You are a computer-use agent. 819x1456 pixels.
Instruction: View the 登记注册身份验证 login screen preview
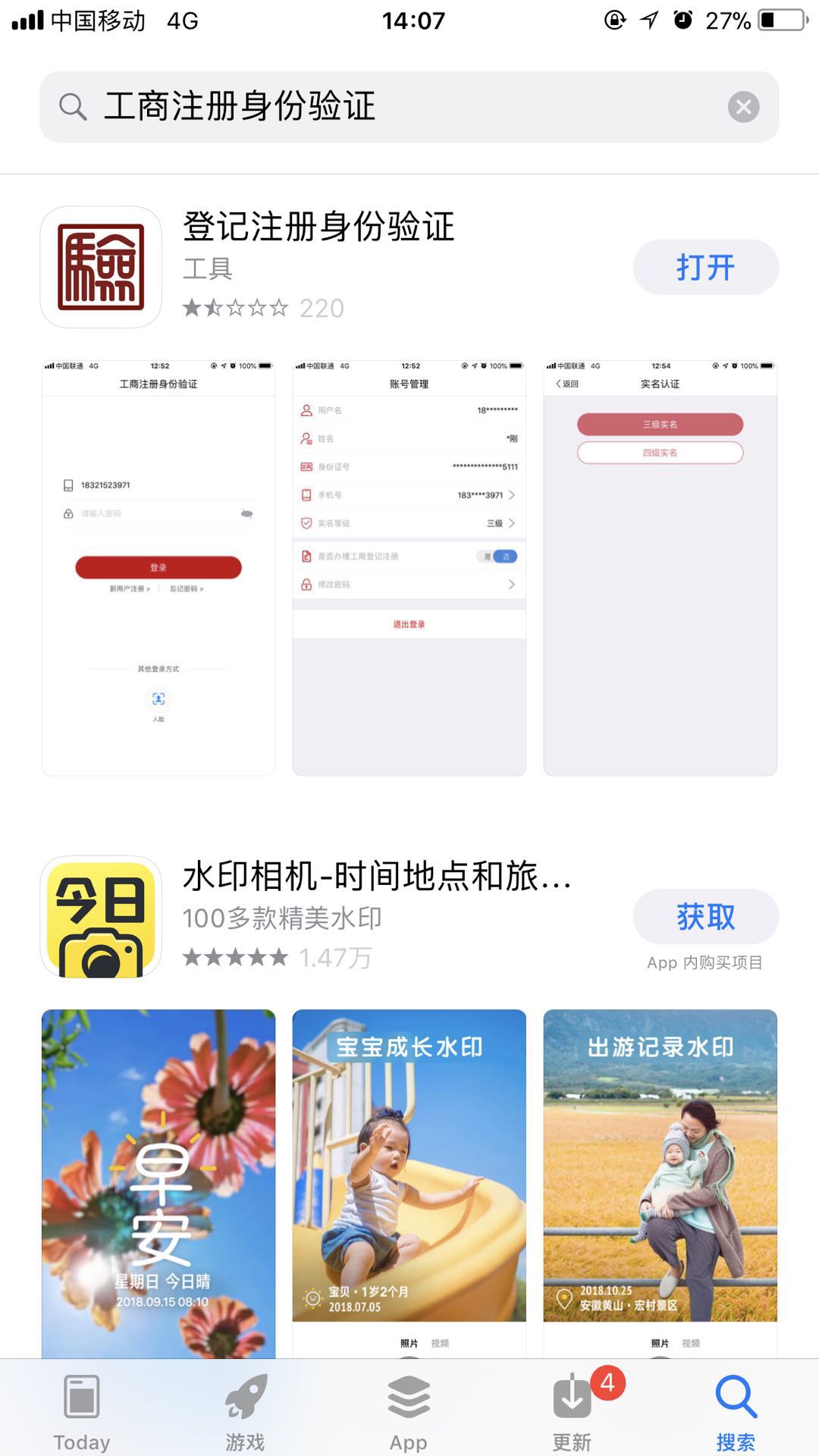158,567
